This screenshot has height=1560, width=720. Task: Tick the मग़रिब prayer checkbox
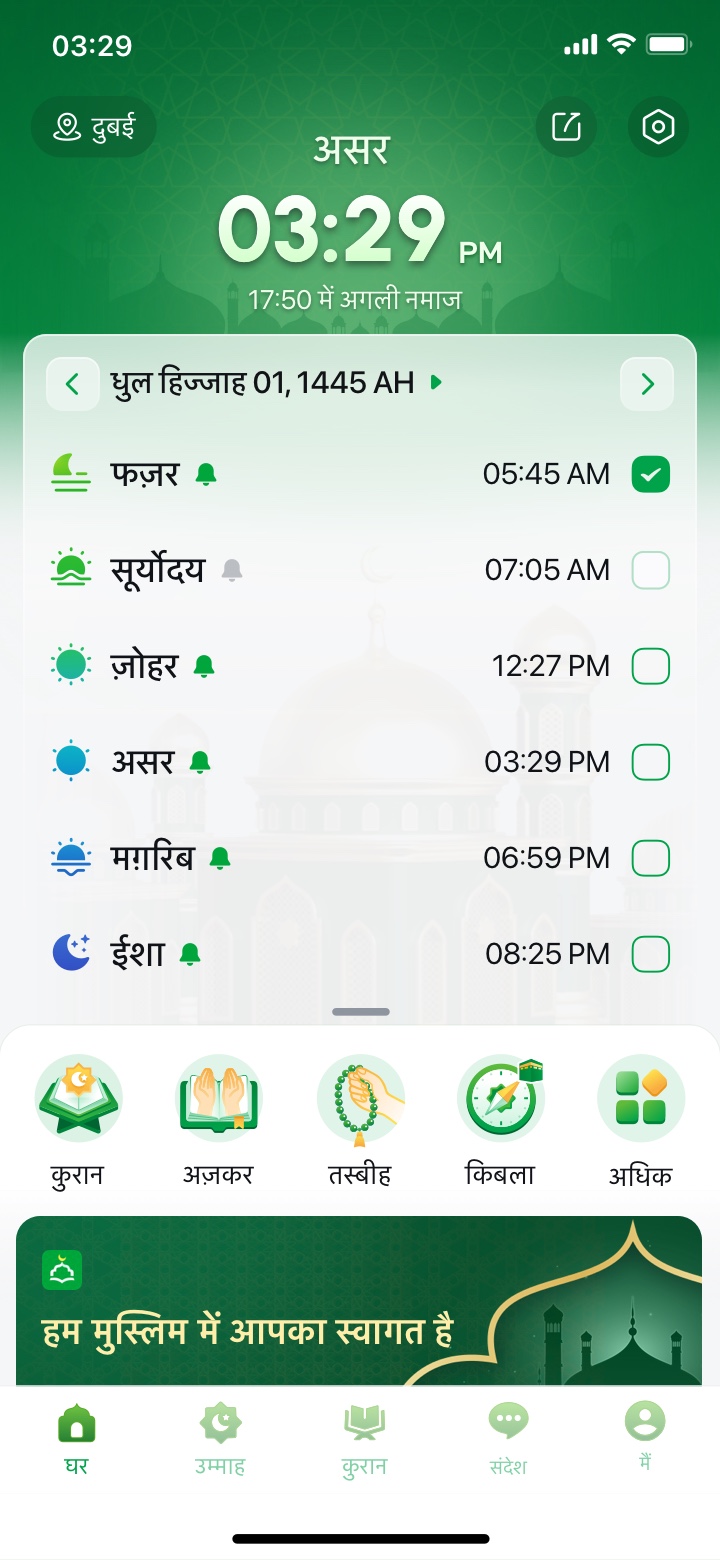[x=650, y=858]
